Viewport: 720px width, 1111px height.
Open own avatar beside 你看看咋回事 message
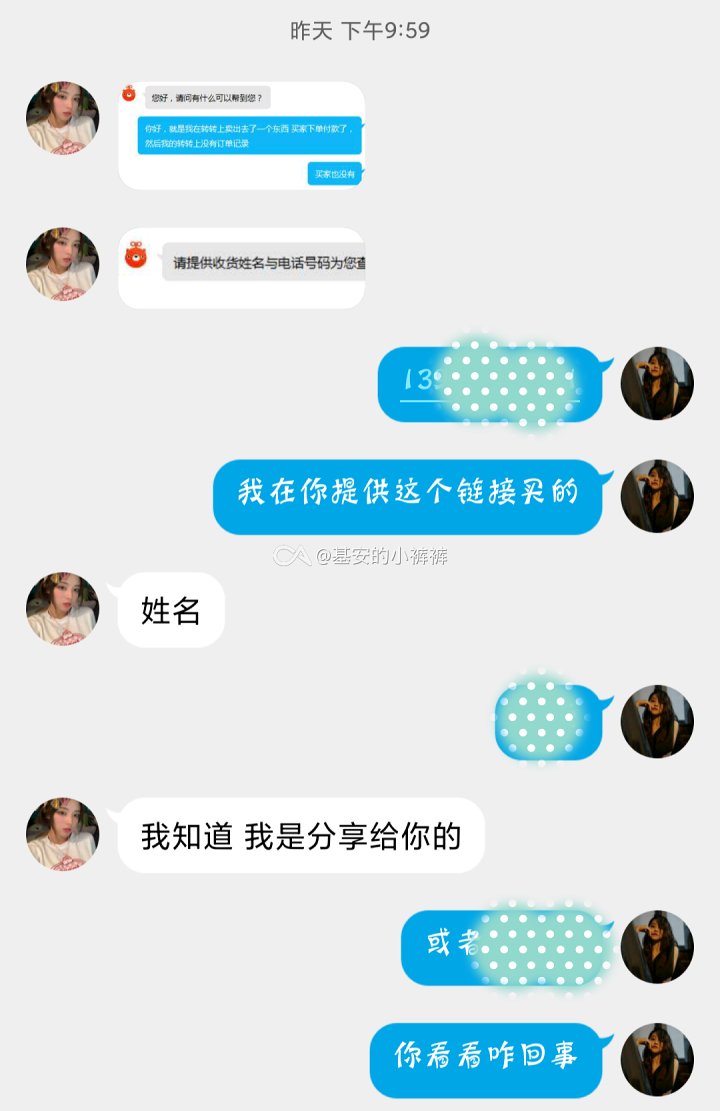(x=657, y=1059)
